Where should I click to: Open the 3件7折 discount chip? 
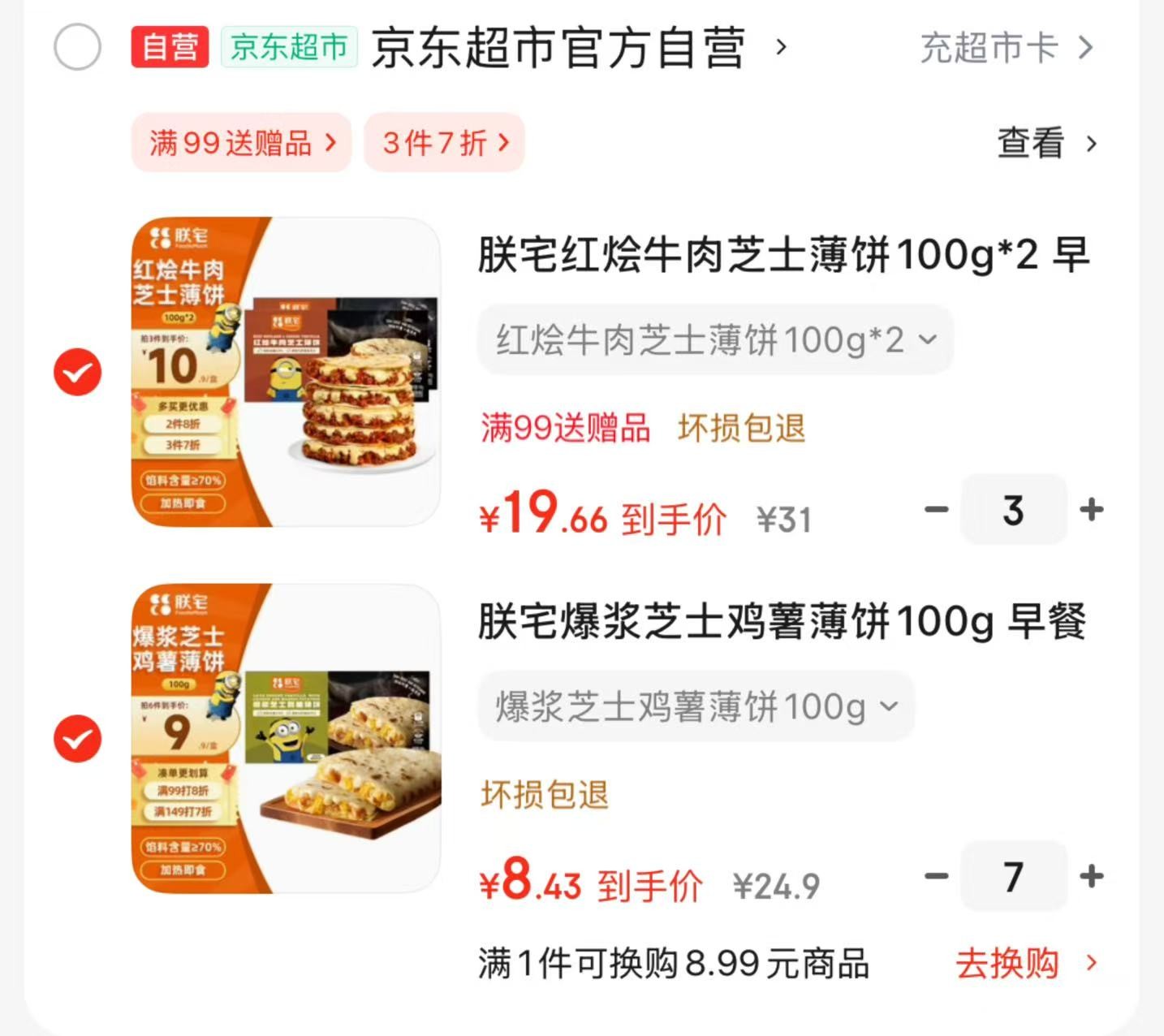pyautogui.click(x=445, y=143)
